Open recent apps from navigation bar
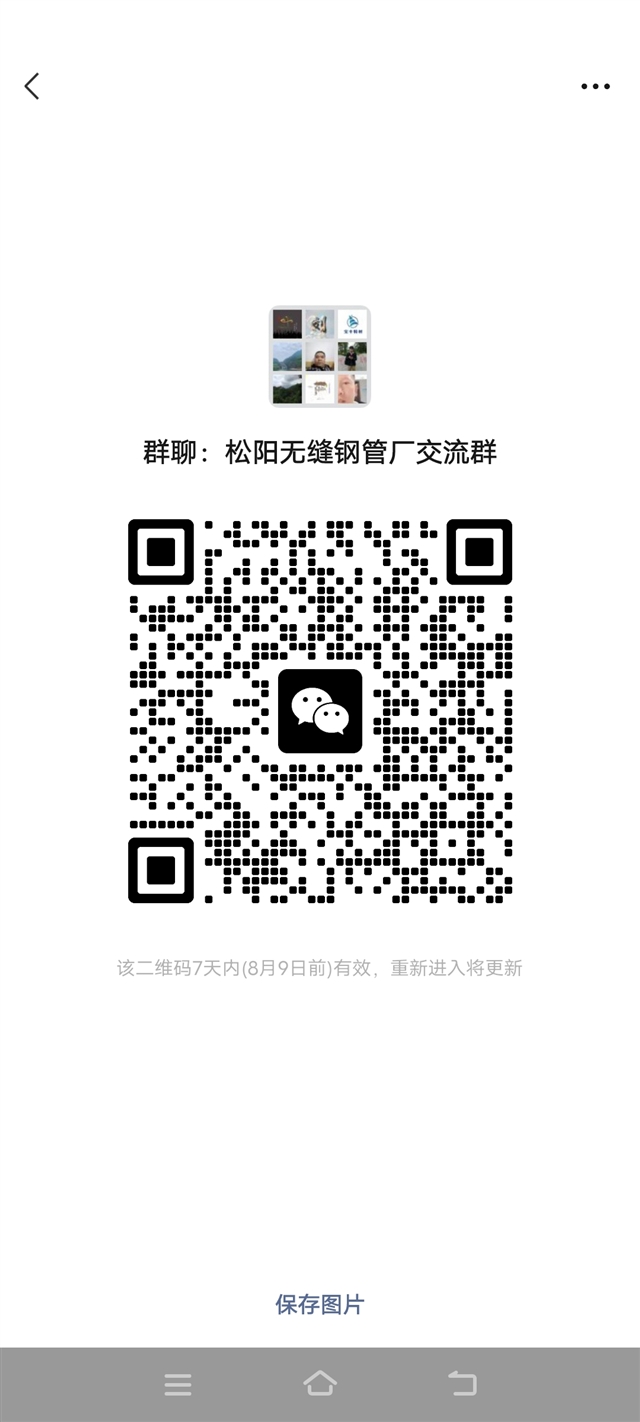Screen dimensions: 640x1422 pos(178,1384)
